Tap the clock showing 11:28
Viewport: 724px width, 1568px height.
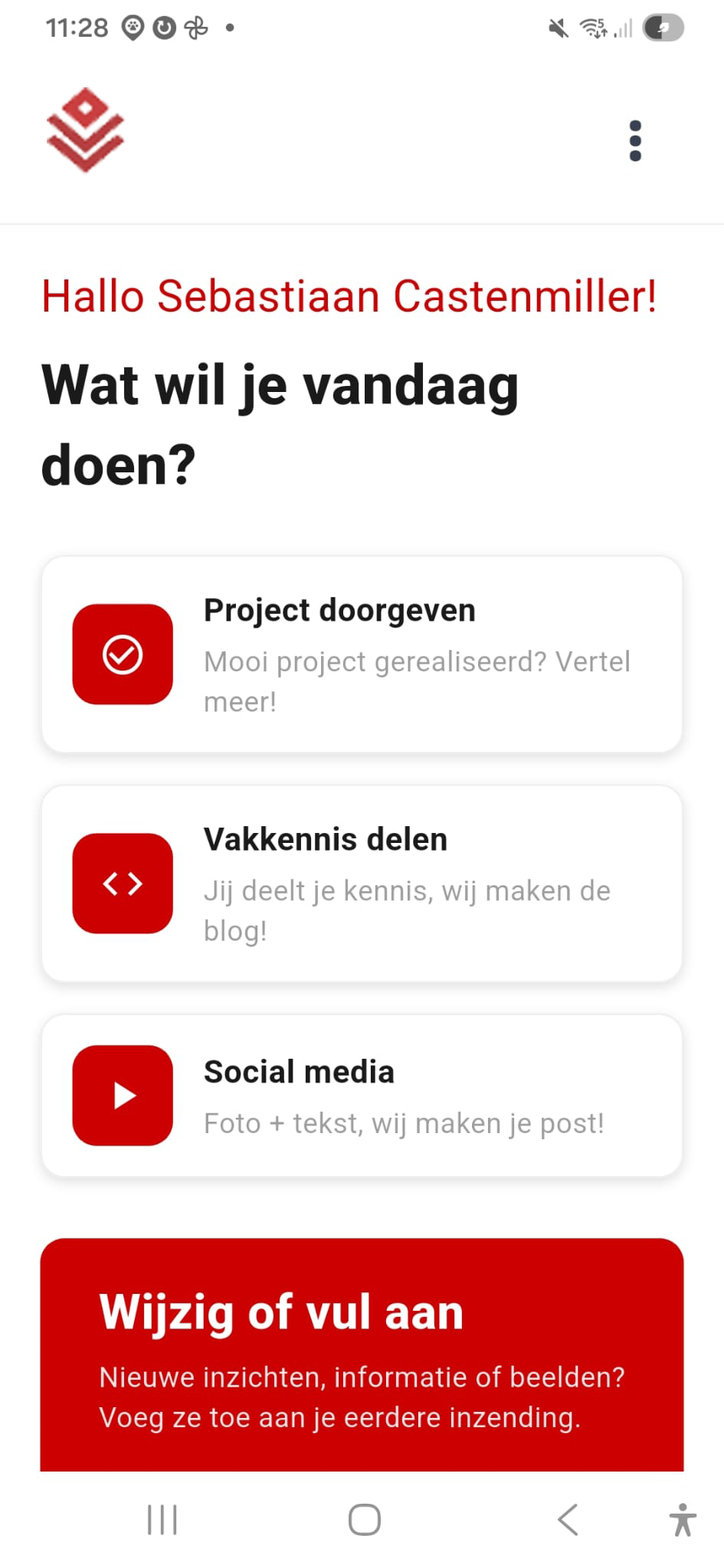tap(77, 28)
